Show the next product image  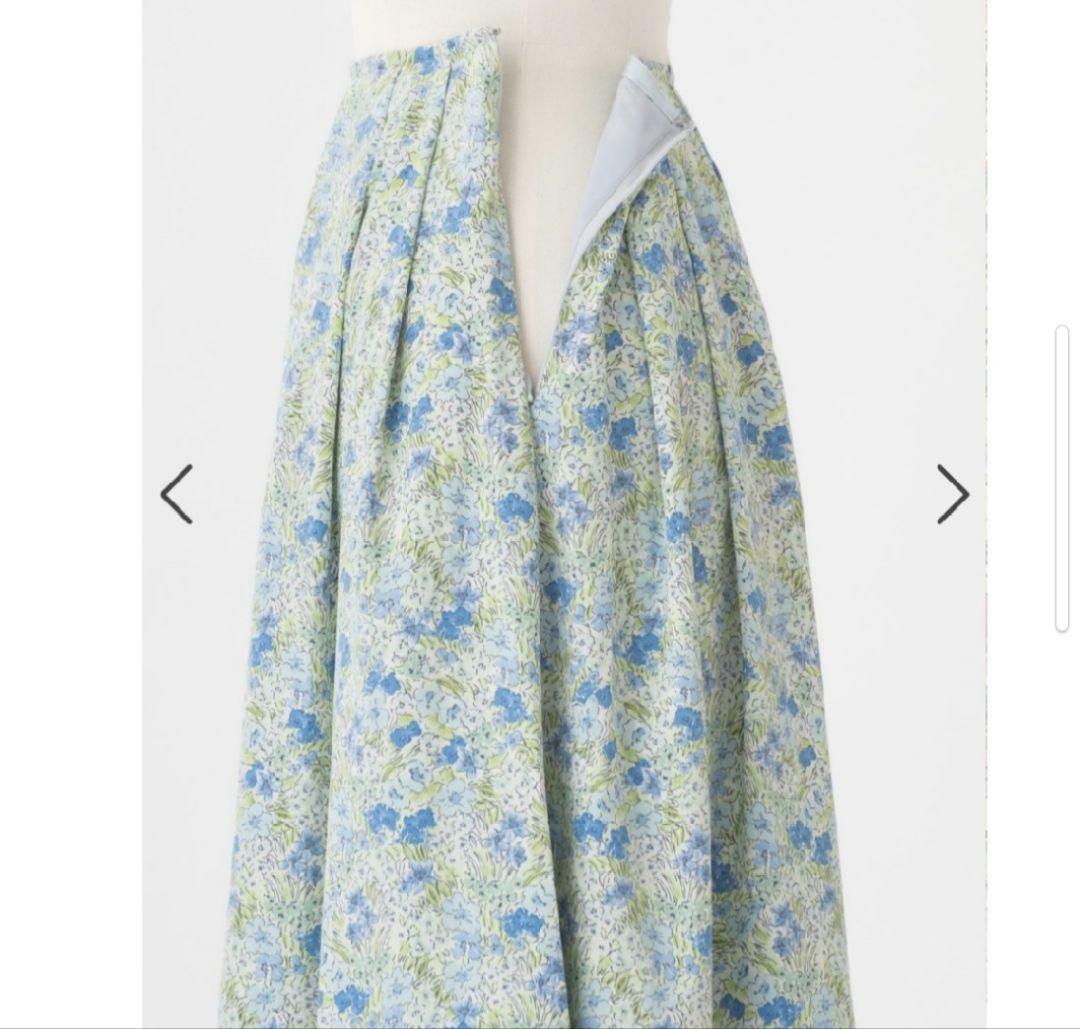[x=952, y=494]
